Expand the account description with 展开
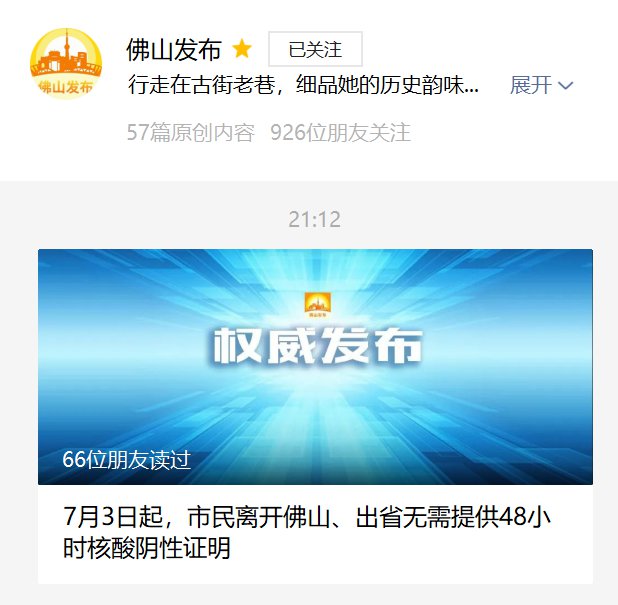 pyautogui.click(x=541, y=85)
